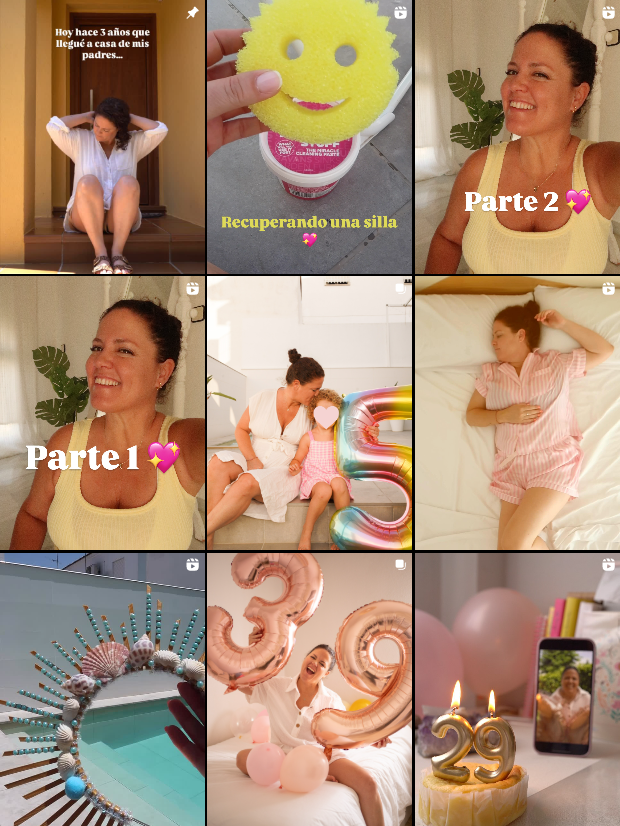Open the reel of woman in pink pajamas
This screenshot has width=620, height=826.
pos(517,413)
